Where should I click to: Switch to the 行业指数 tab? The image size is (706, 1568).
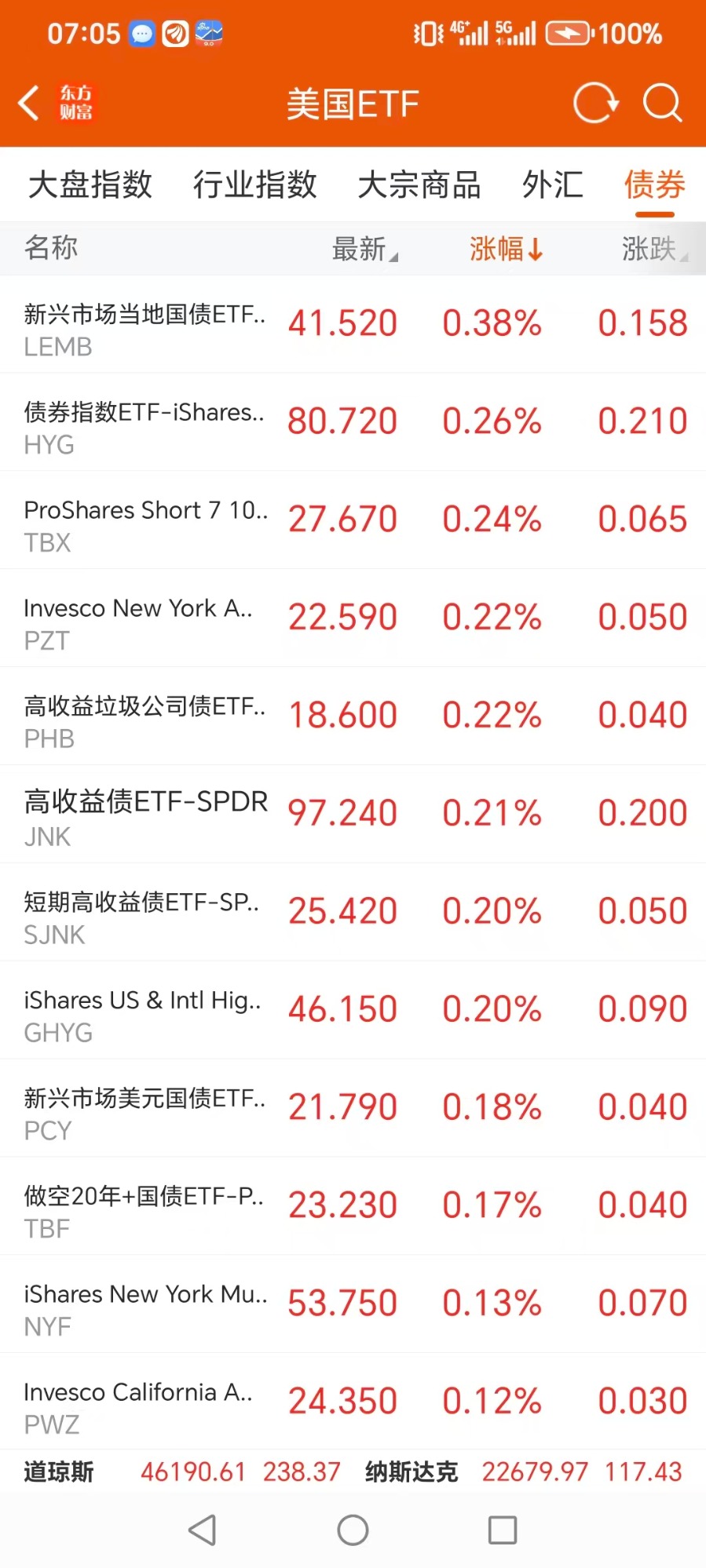point(255,185)
